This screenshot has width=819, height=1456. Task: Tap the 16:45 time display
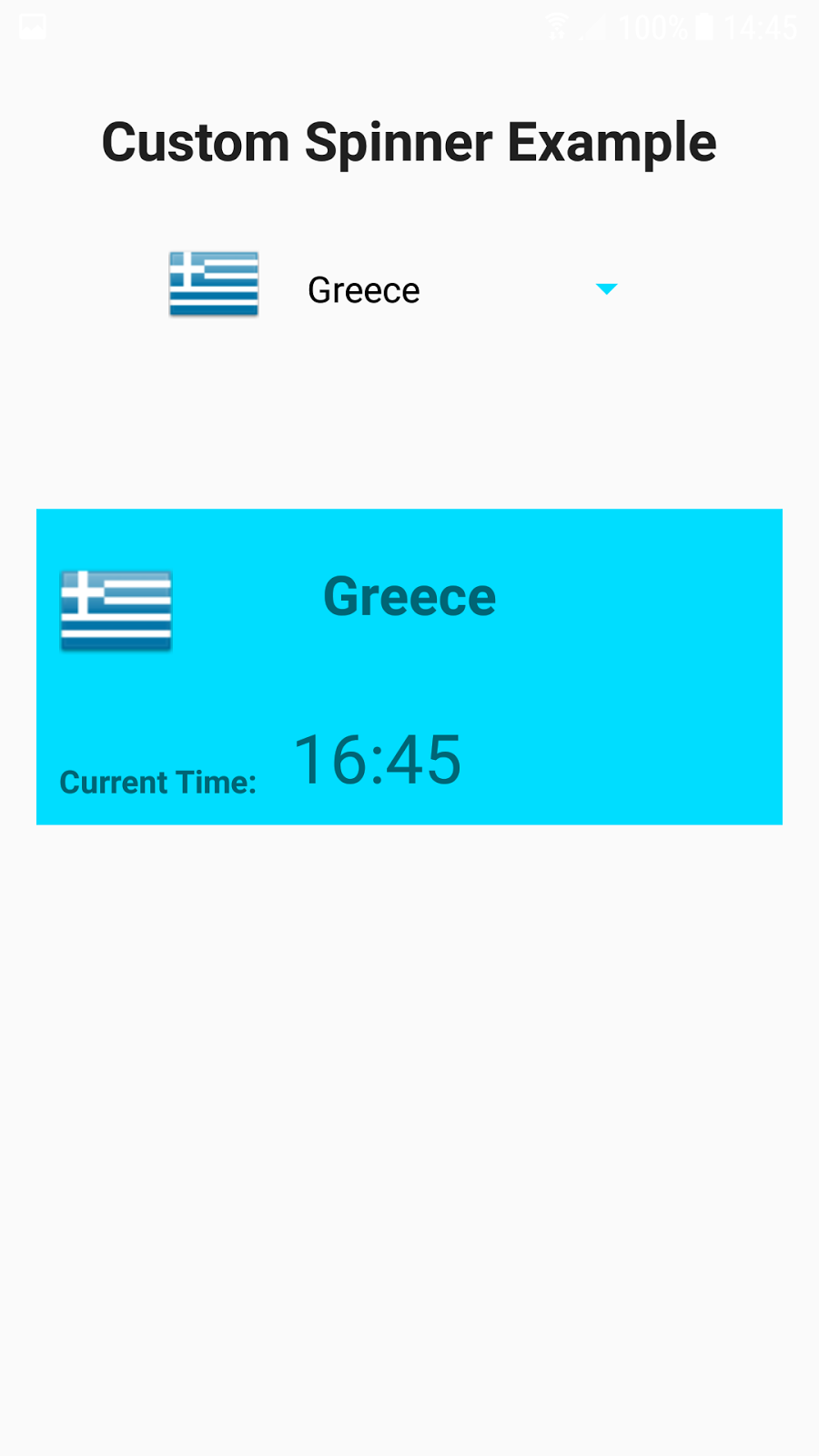click(x=379, y=758)
